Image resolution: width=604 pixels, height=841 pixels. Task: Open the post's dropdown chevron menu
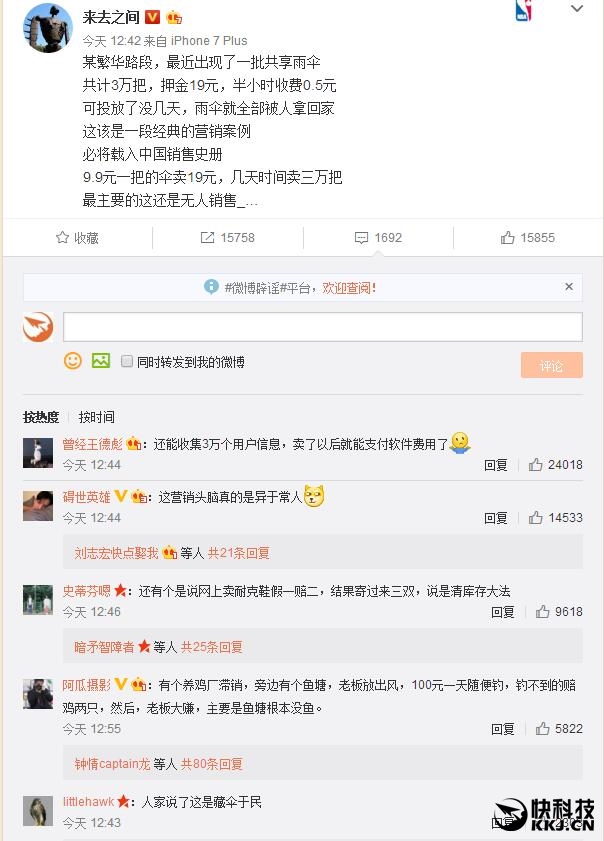tap(577, 9)
